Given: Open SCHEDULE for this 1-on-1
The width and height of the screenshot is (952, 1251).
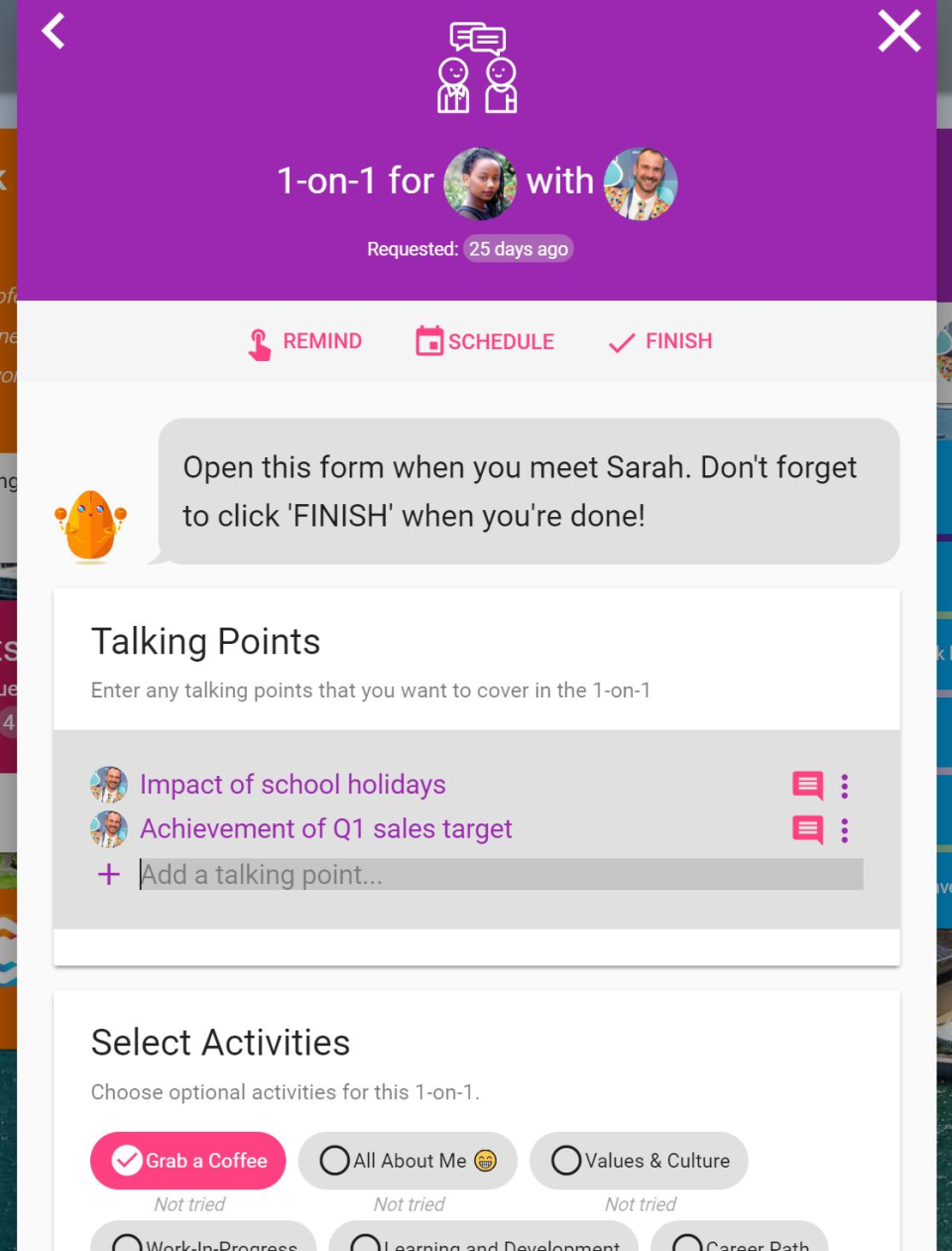Looking at the screenshot, I should coord(485,342).
